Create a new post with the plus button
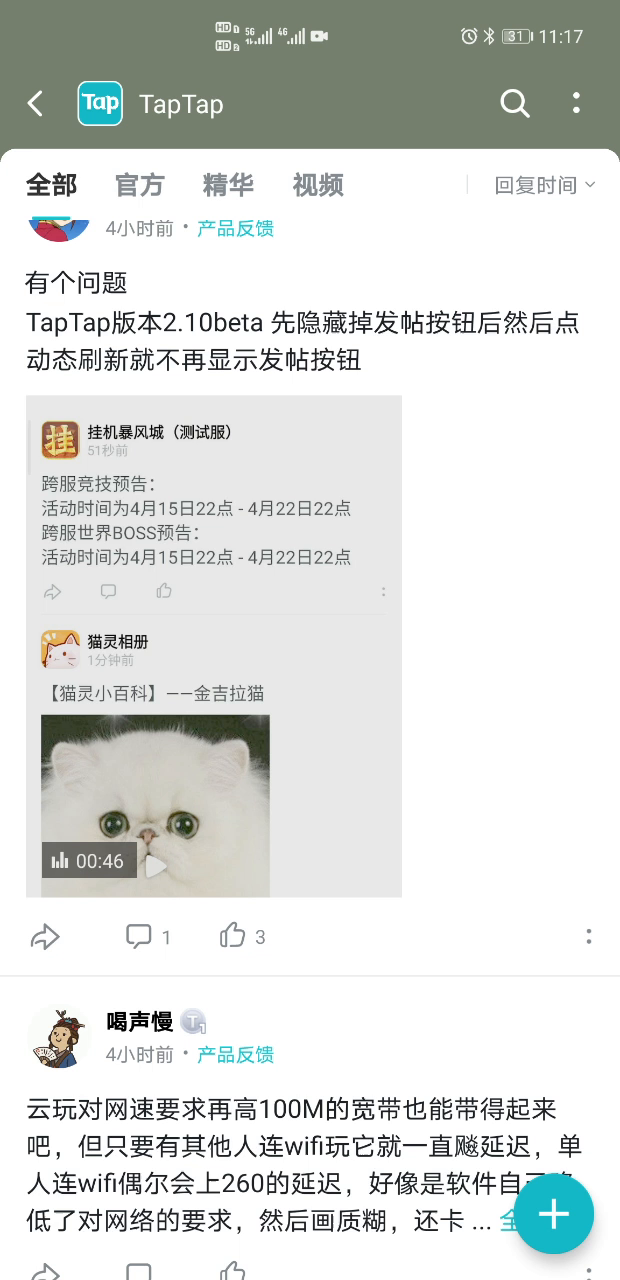This screenshot has height=1280, width=620. (554, 1214)
